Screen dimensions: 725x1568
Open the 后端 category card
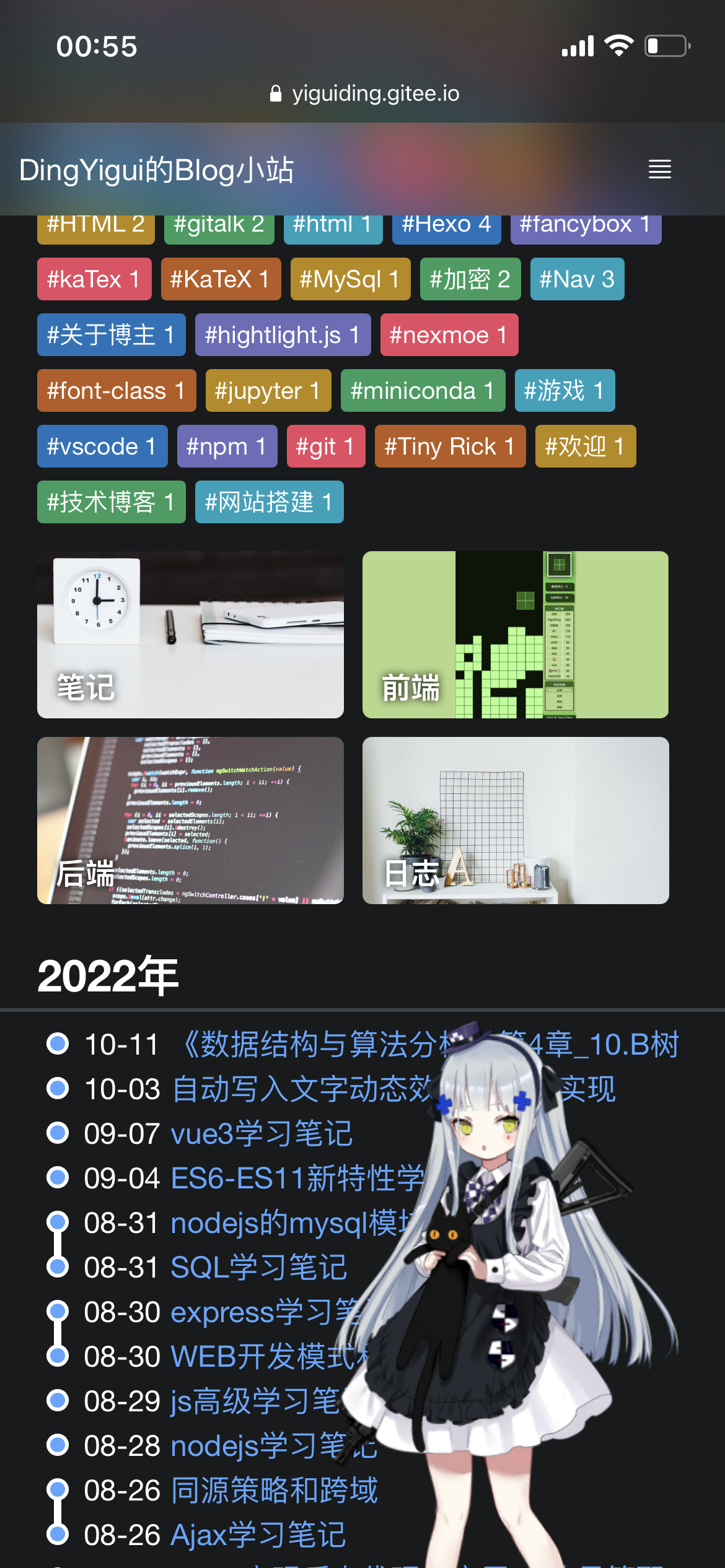(190, 821)
